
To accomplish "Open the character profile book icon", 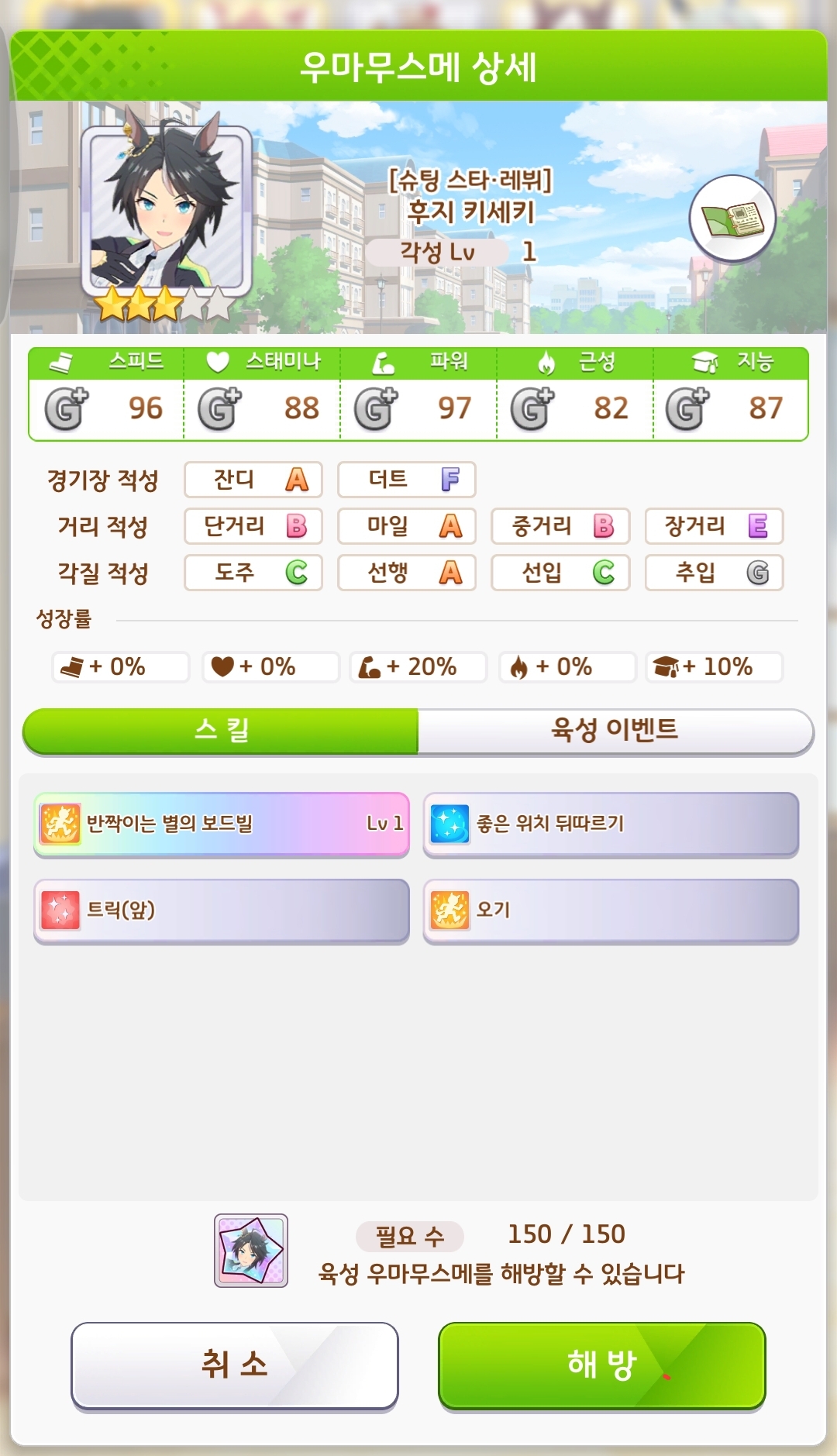I will pyautogui.click(x=732, y=219).
